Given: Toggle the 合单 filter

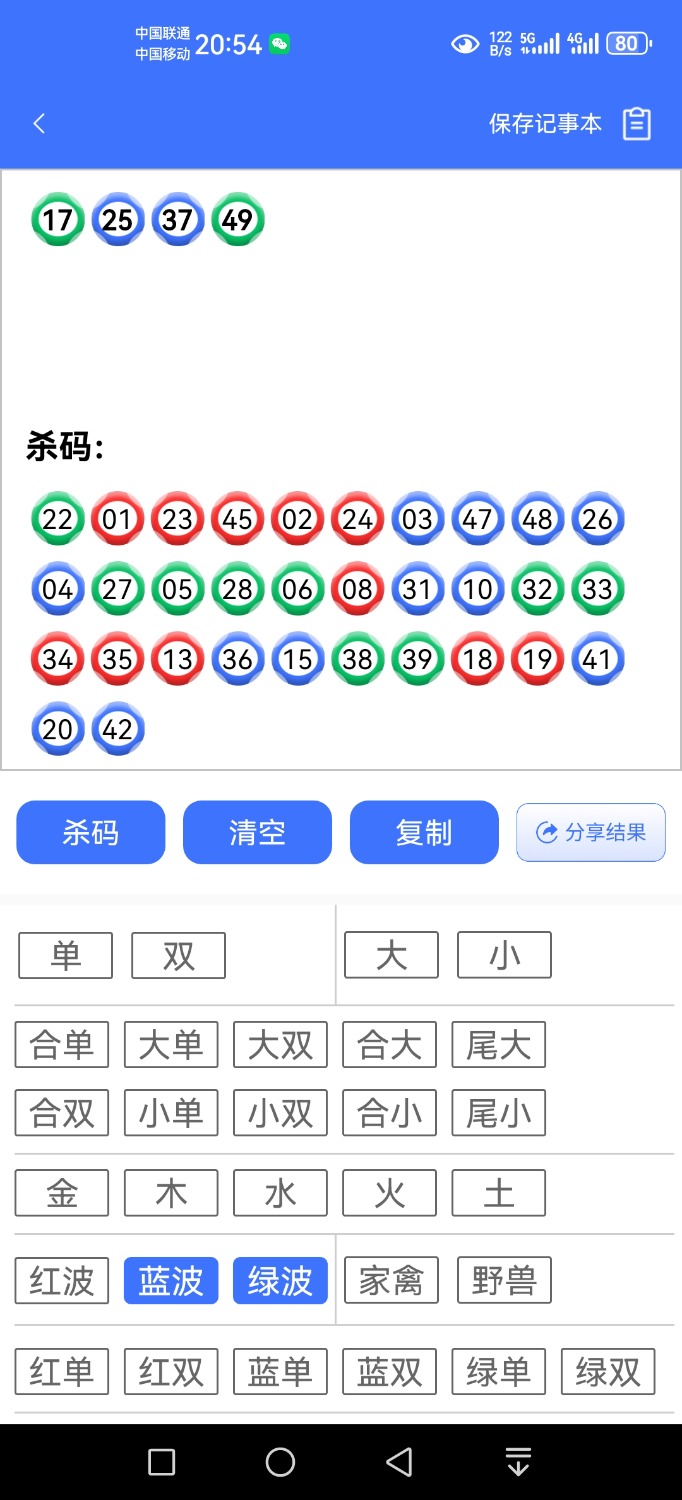Looking at the screenshot, I should (62, 1045).
